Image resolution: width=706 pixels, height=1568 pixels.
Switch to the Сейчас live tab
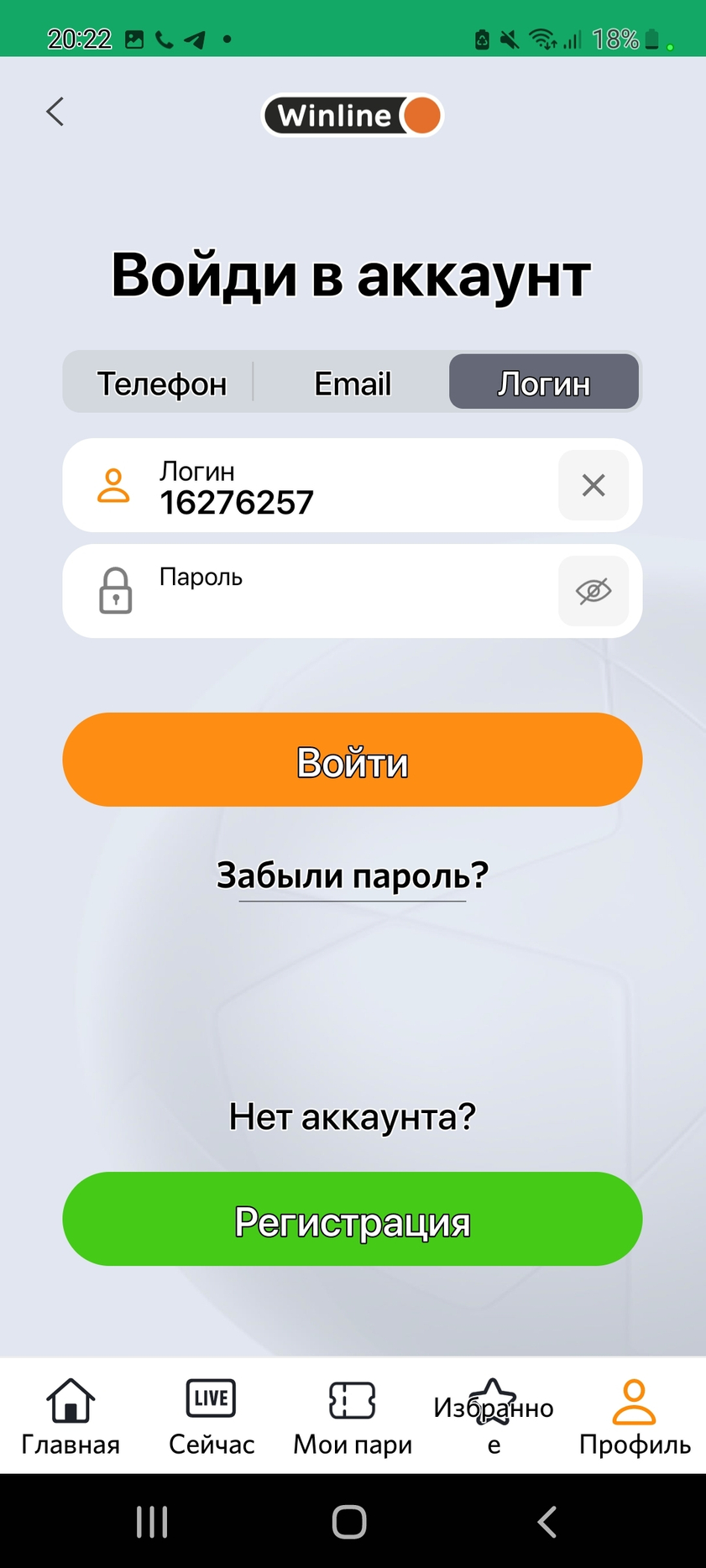pyautogui.click(x=212, y=1417)
